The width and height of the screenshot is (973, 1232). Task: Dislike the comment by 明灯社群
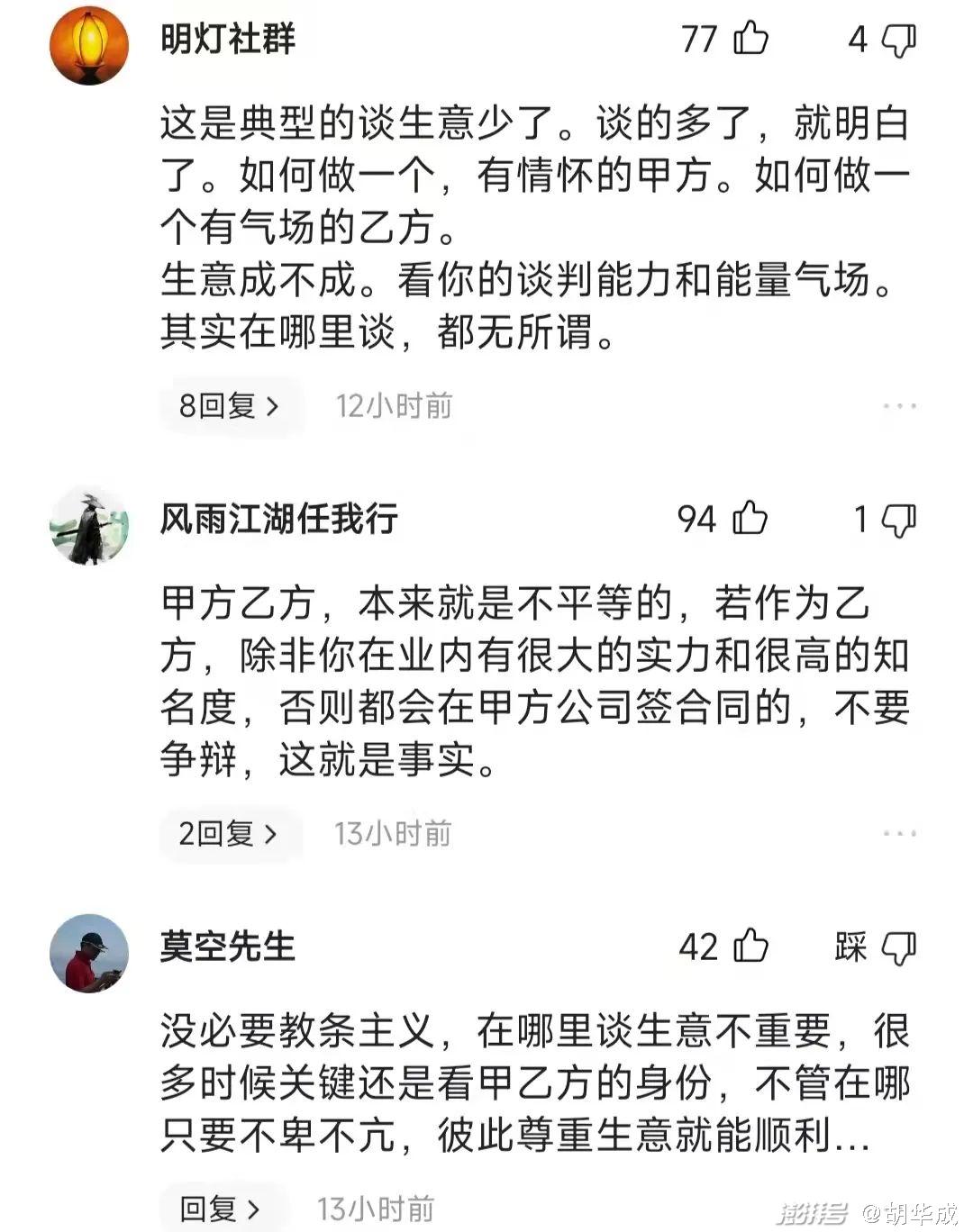897,41
